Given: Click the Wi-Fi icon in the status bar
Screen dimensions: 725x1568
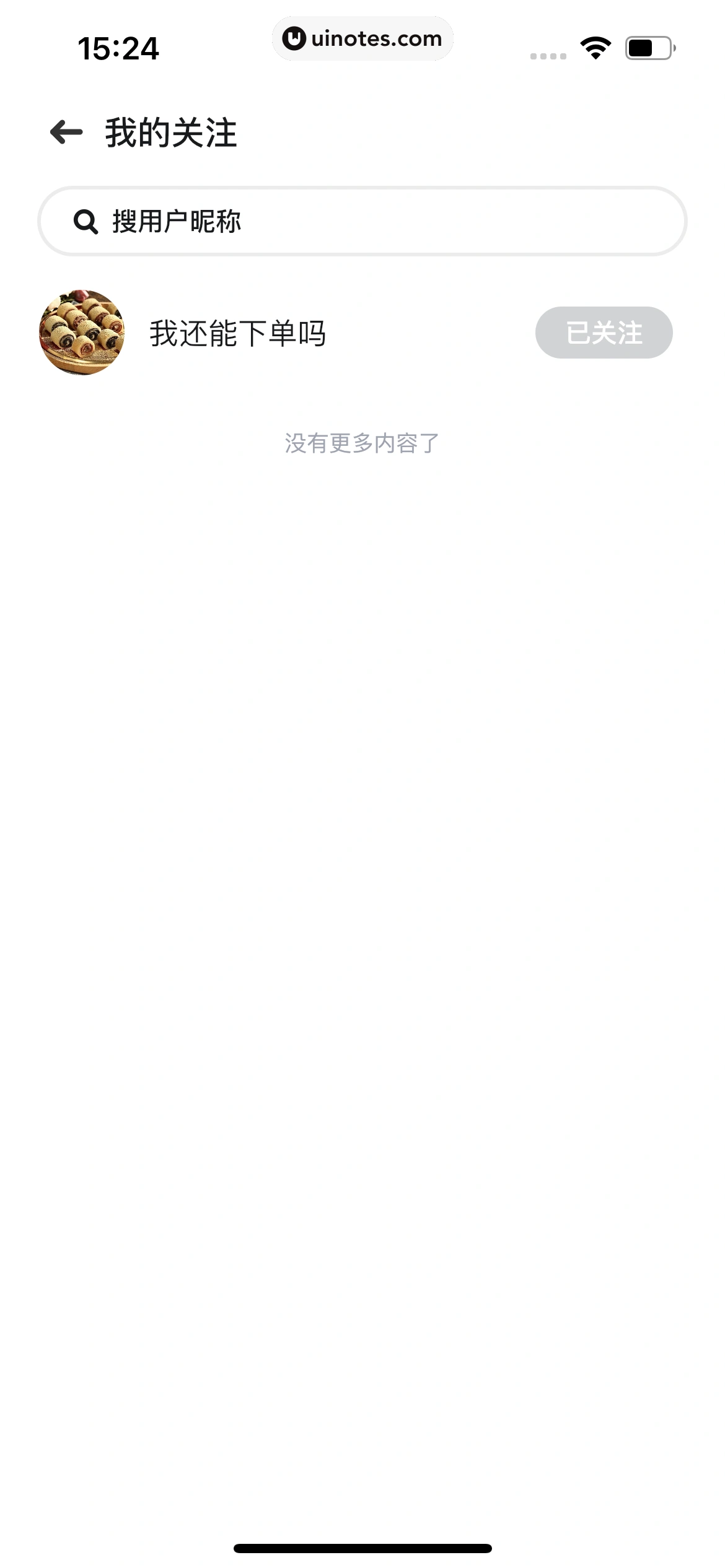Looking at the screenshot, I should click(x=594, y=46).
